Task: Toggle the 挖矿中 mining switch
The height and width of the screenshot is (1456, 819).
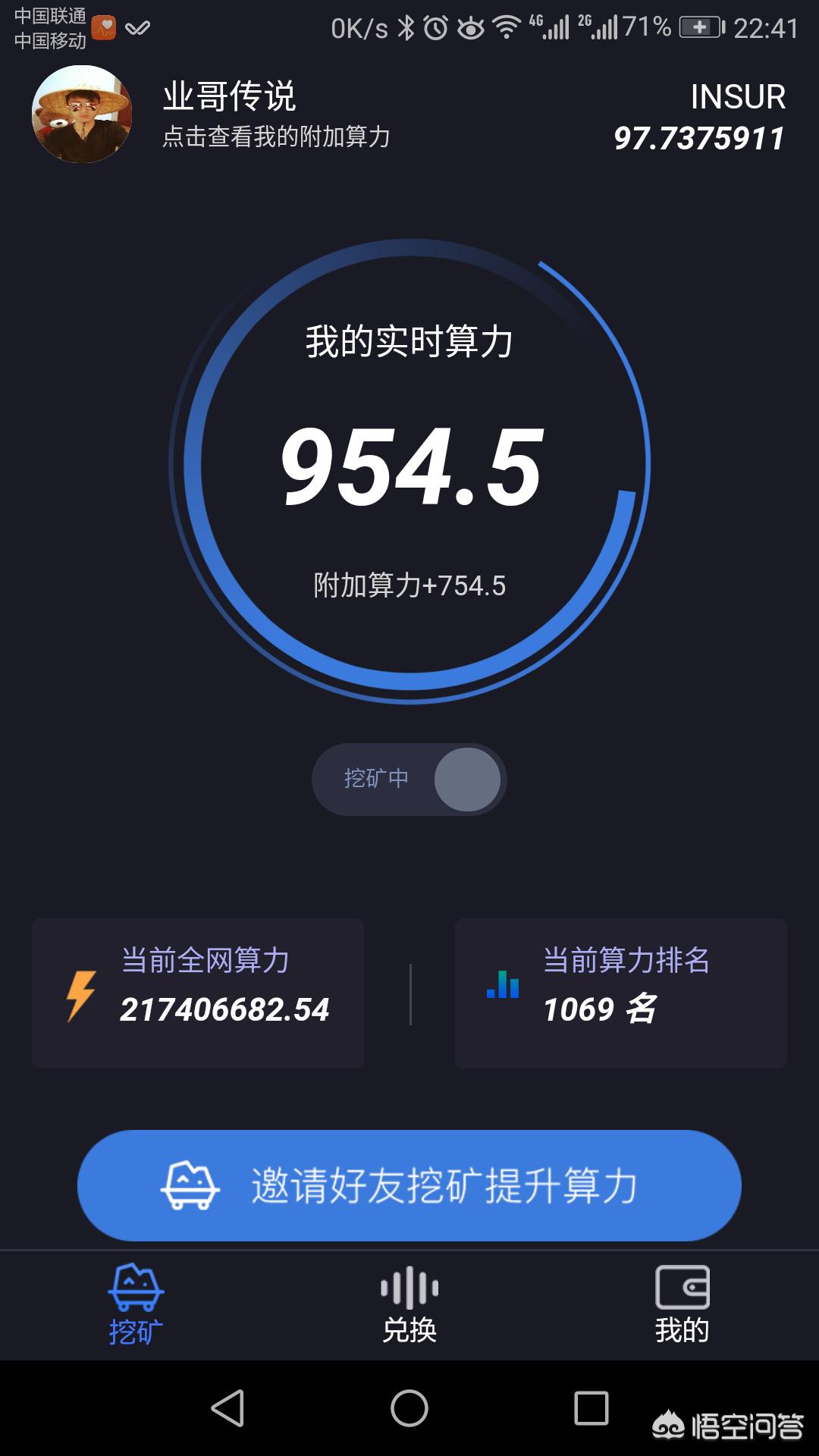Action: pos(409,780)
